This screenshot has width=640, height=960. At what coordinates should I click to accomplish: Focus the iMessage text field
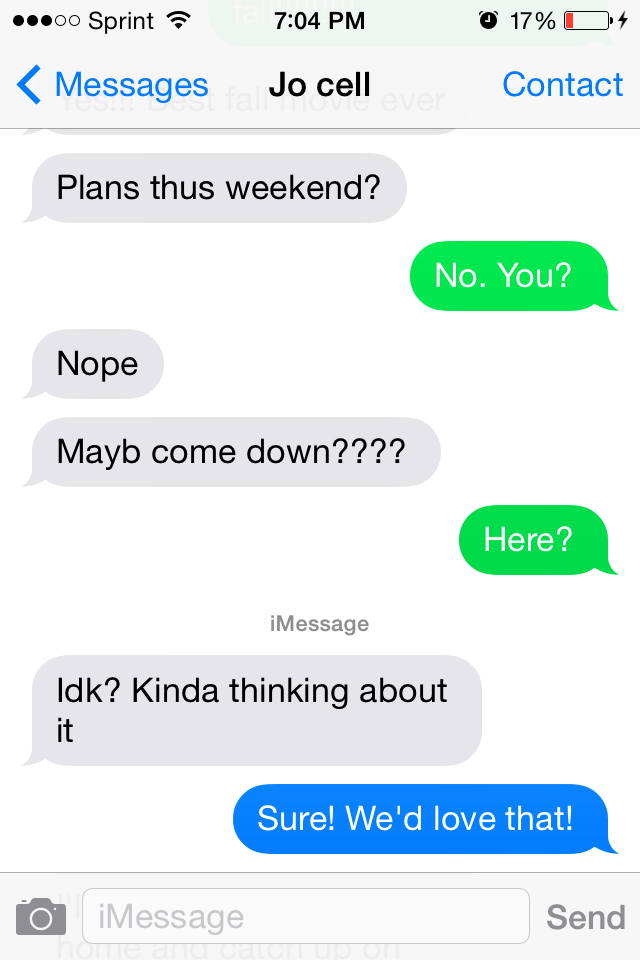click(305, 916)
